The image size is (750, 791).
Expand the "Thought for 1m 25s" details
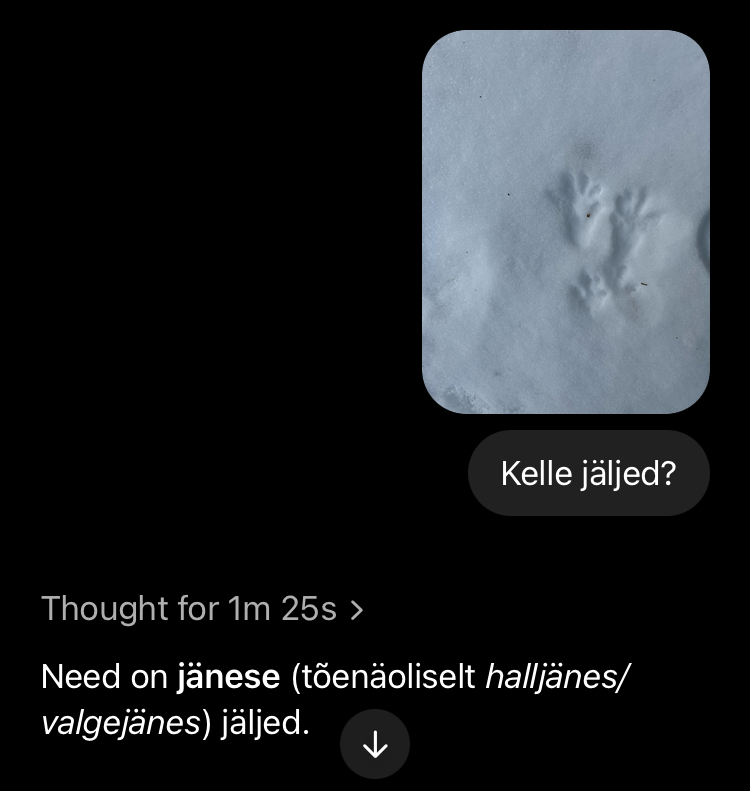click(202, 608)
